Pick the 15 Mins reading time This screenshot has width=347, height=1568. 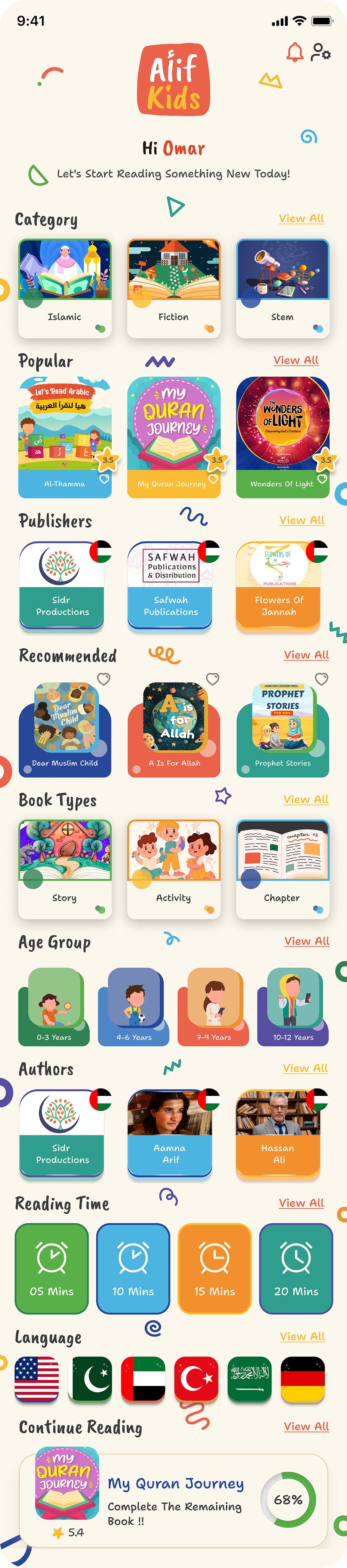215,1268
